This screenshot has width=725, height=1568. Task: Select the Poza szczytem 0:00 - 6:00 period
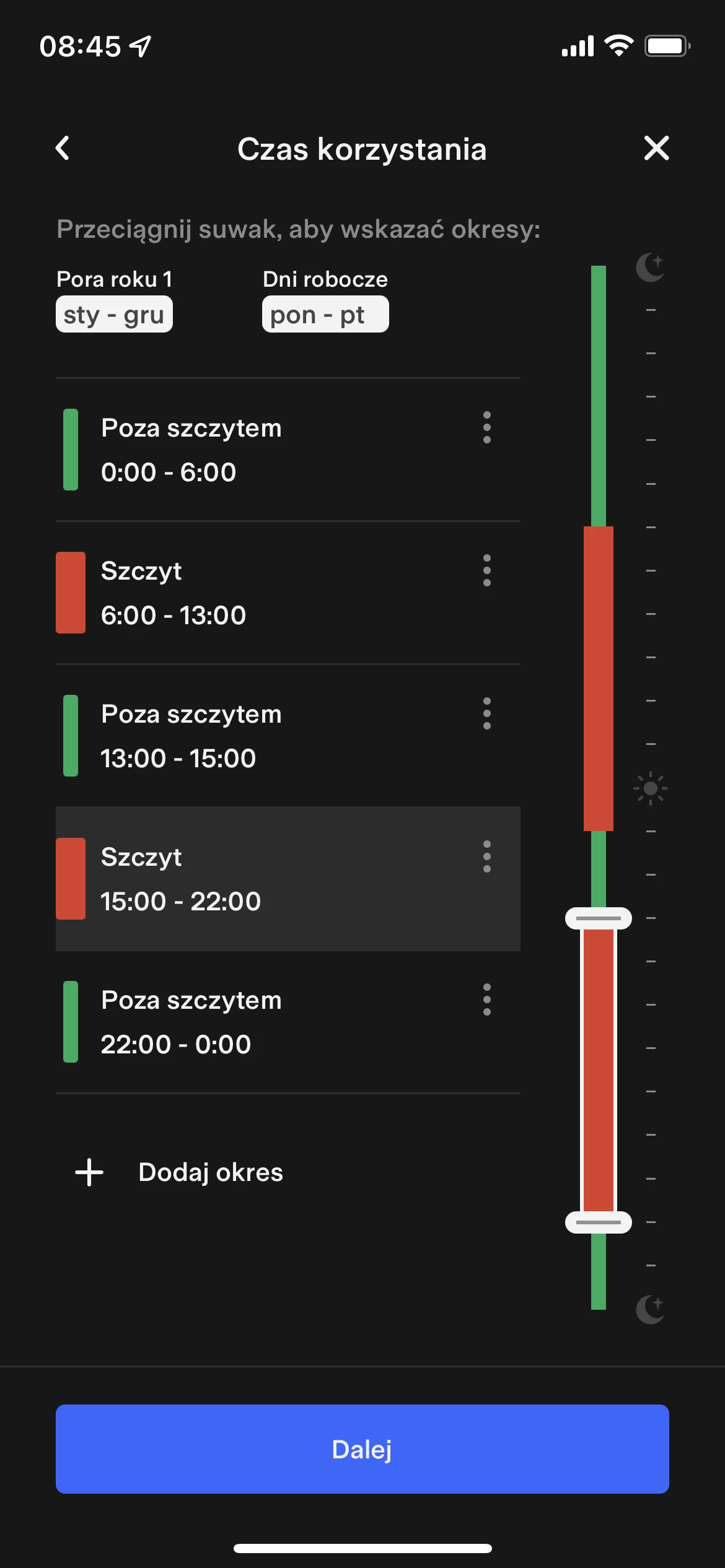point(288,450)
